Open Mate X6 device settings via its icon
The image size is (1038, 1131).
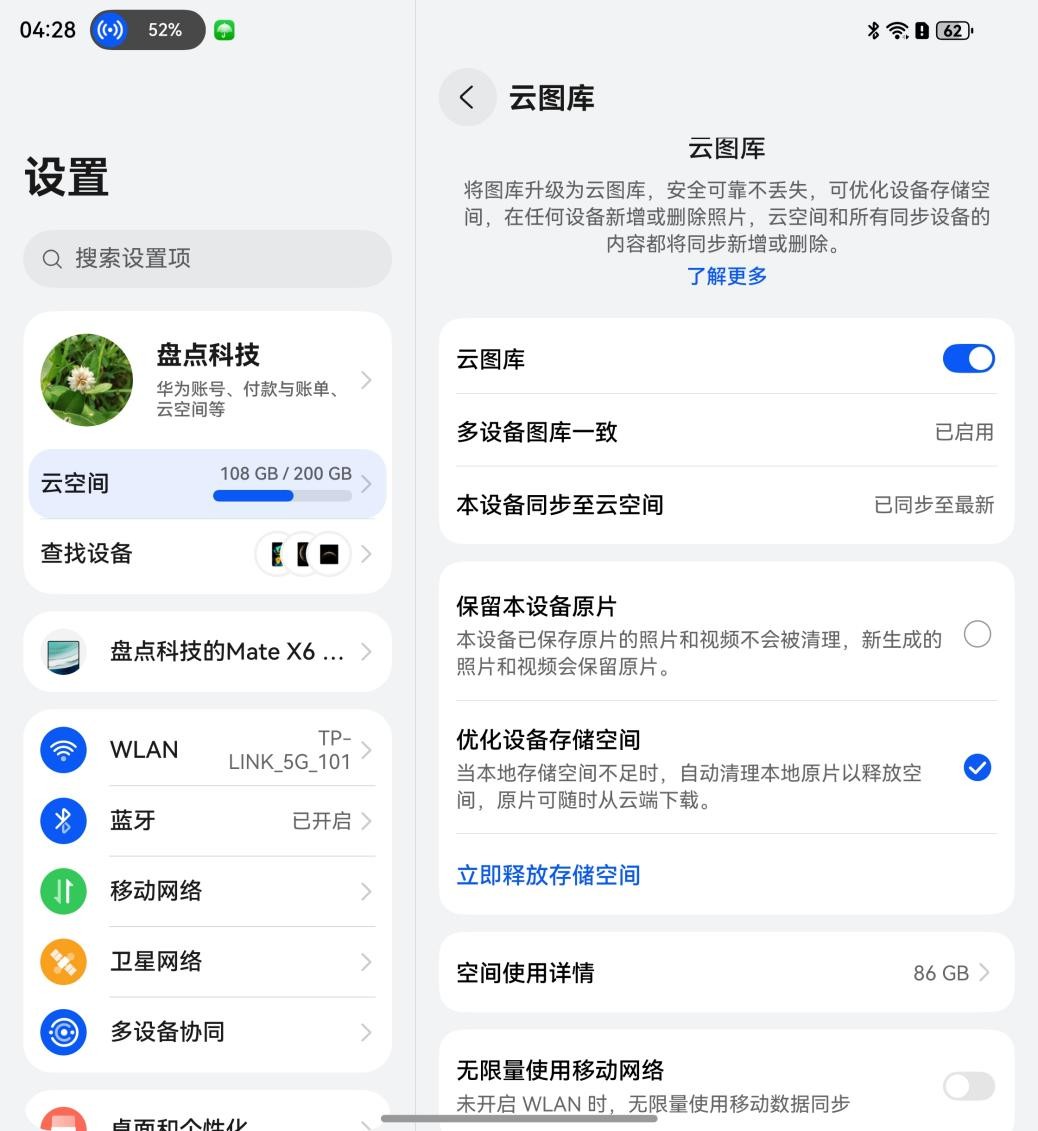click(63, 651)
